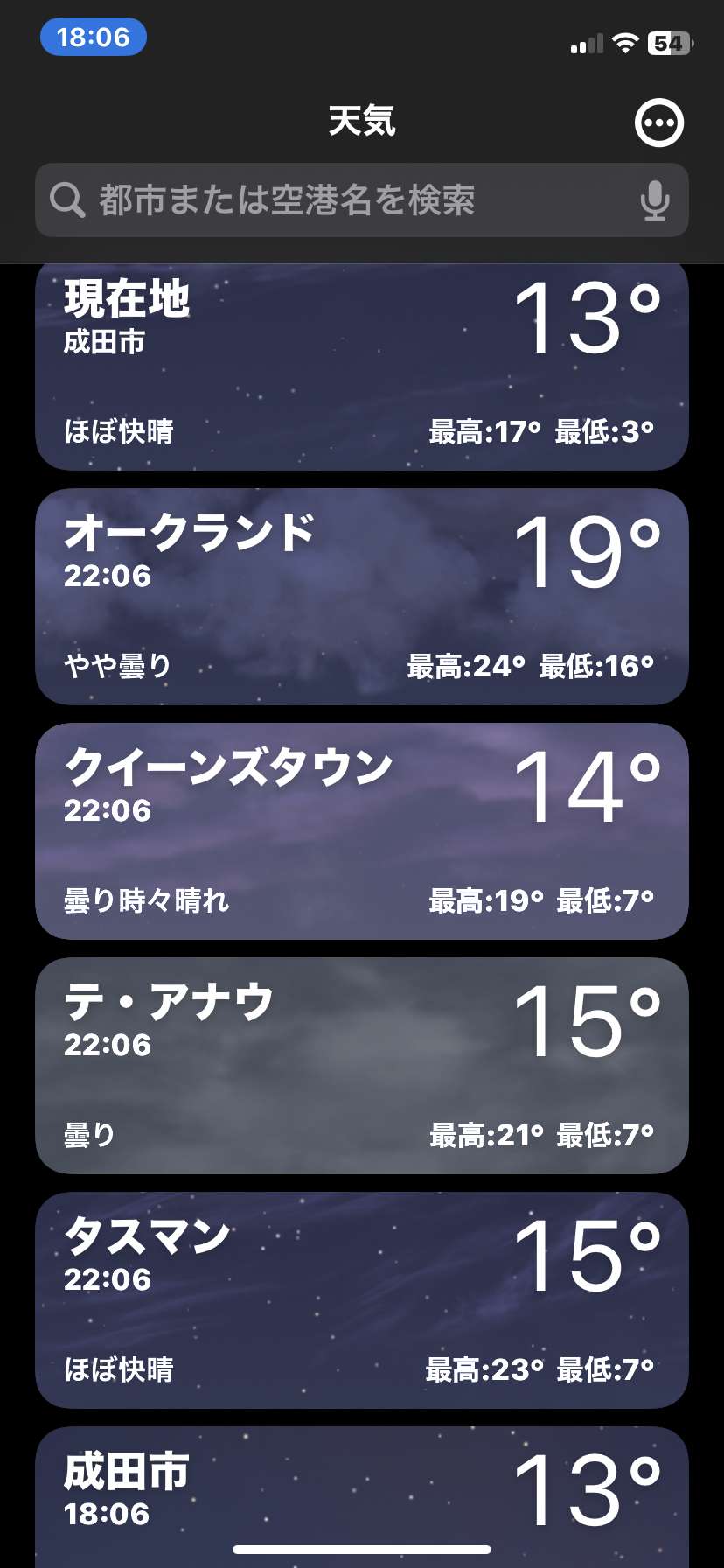Start voice search with the microphone
The image size is (724, 1568).
[654, 200]
